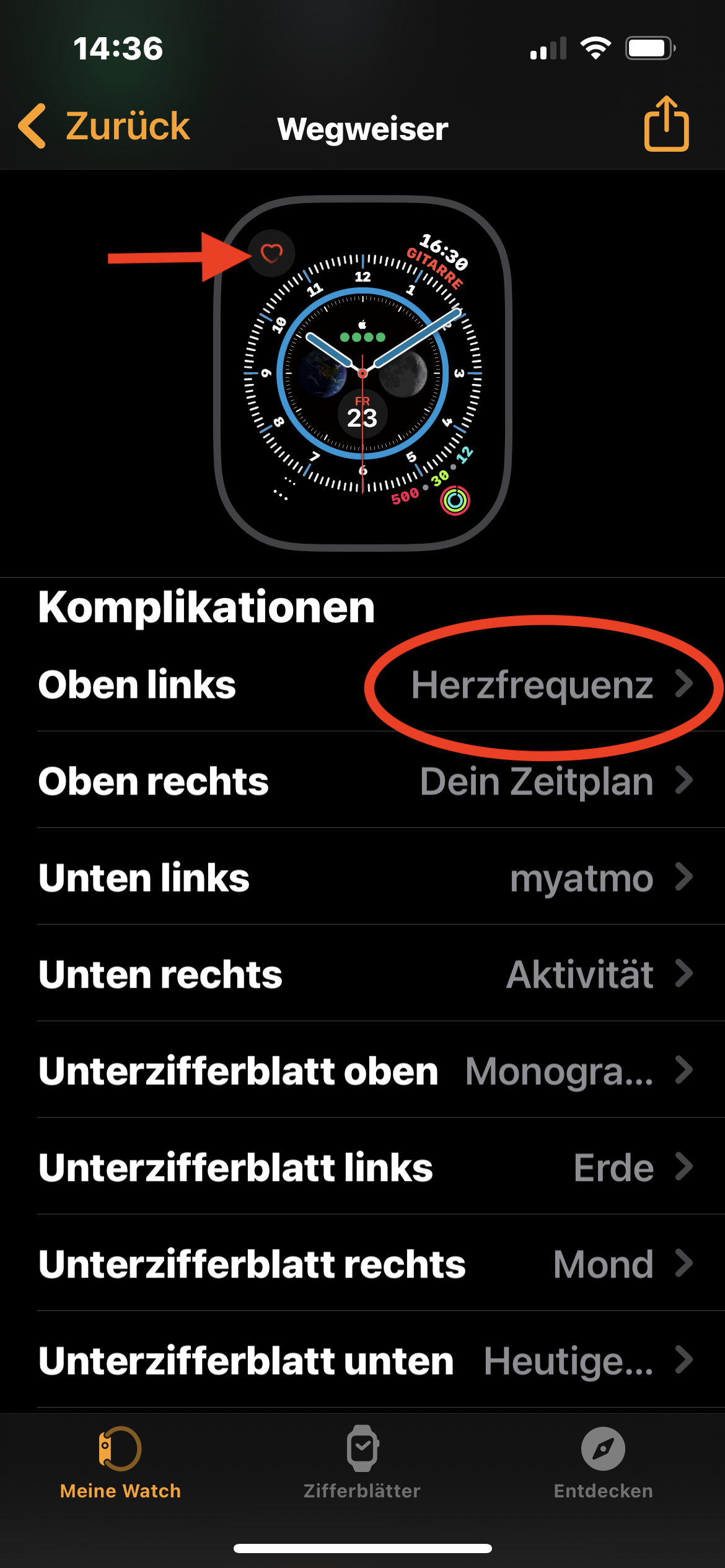Go back with the Zurück button
Viewport: 725px width, 1568px height.
click(104, 126)
